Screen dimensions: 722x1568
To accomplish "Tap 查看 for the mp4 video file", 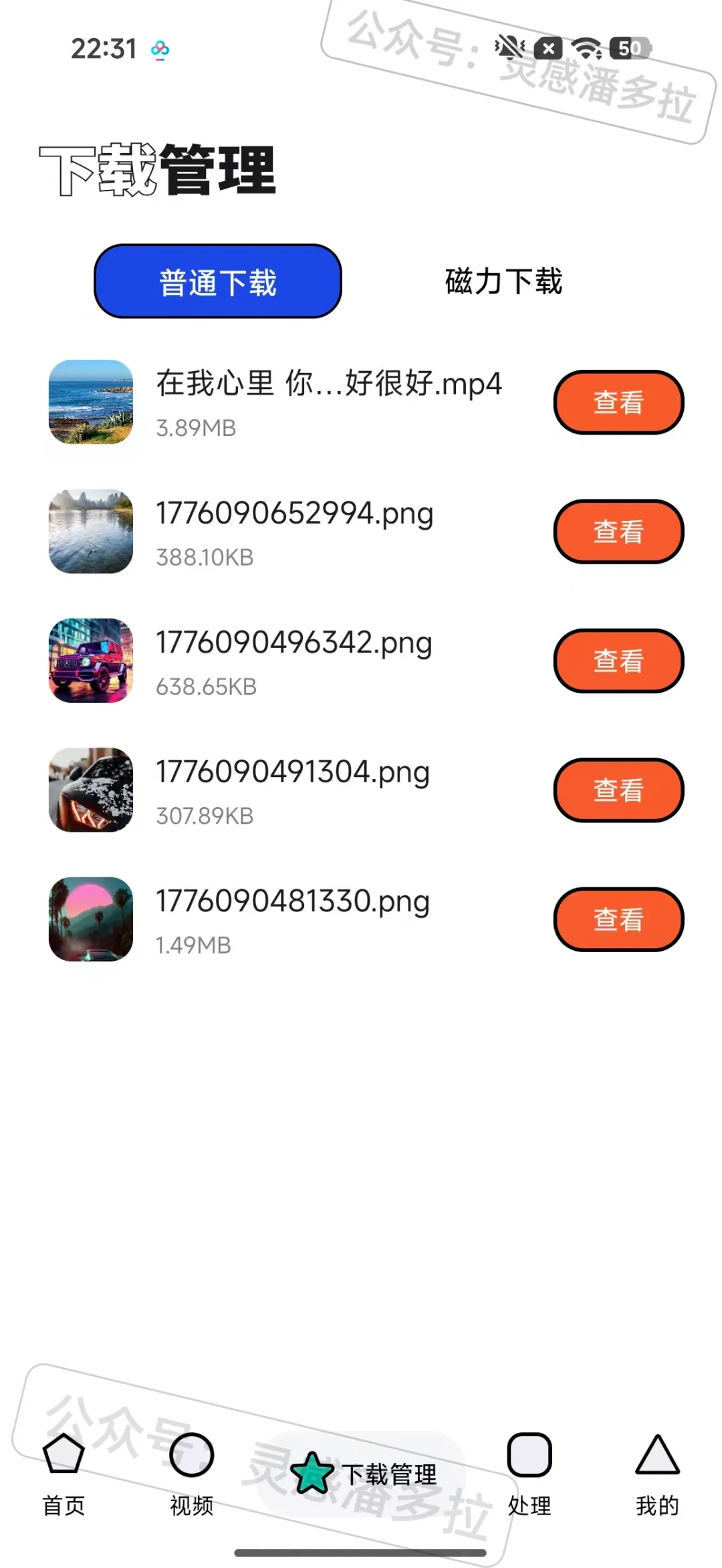I will point(618,403).
